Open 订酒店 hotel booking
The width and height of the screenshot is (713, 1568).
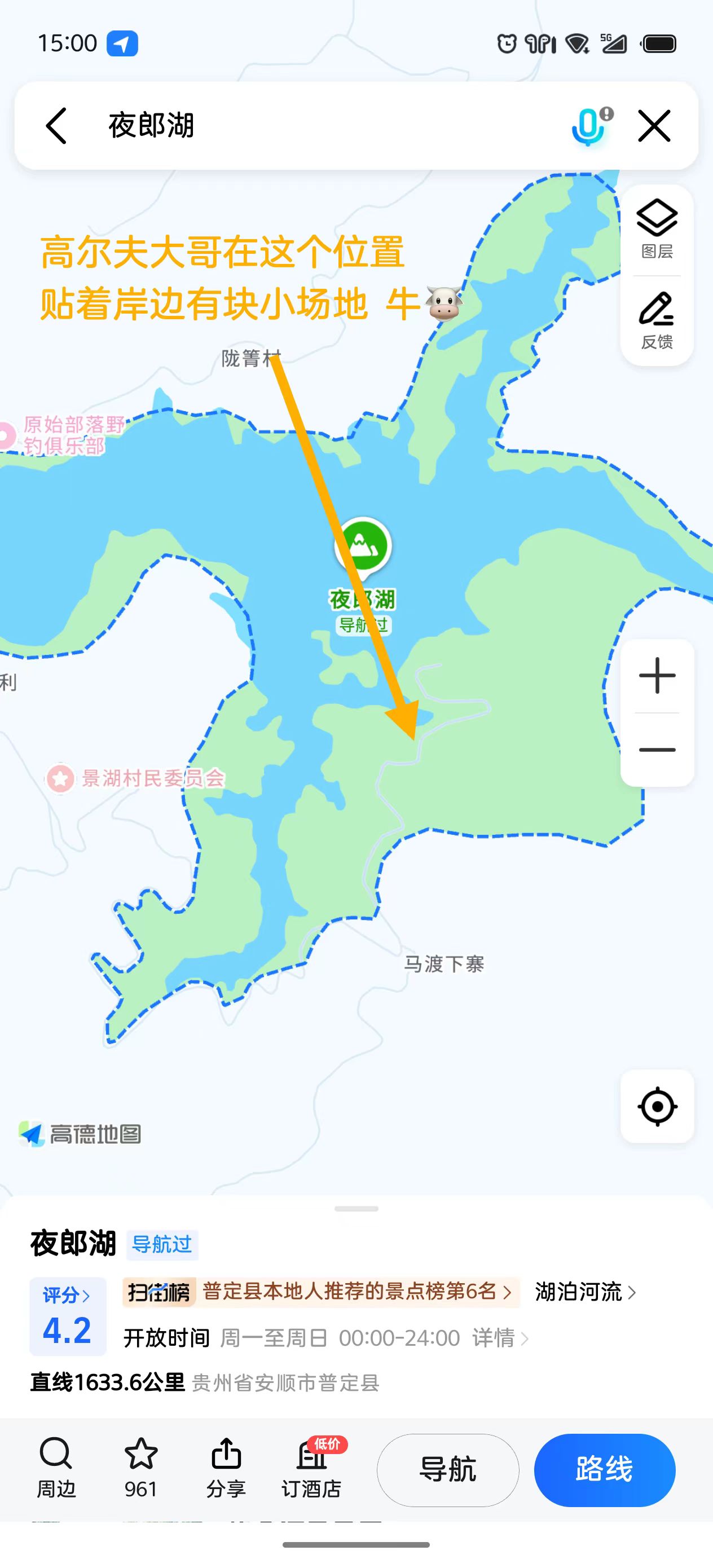pos(311,1468)
